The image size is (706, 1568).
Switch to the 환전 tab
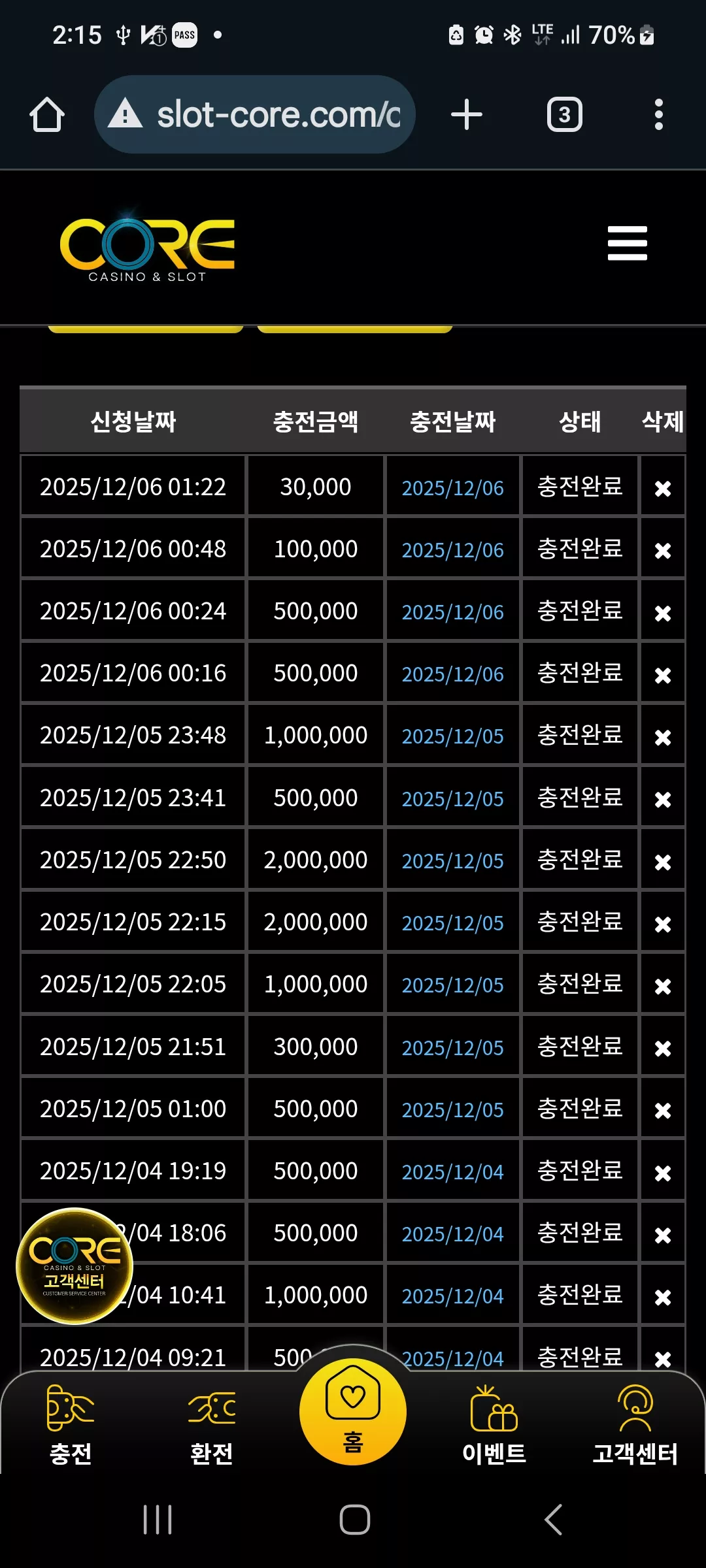212,1426
